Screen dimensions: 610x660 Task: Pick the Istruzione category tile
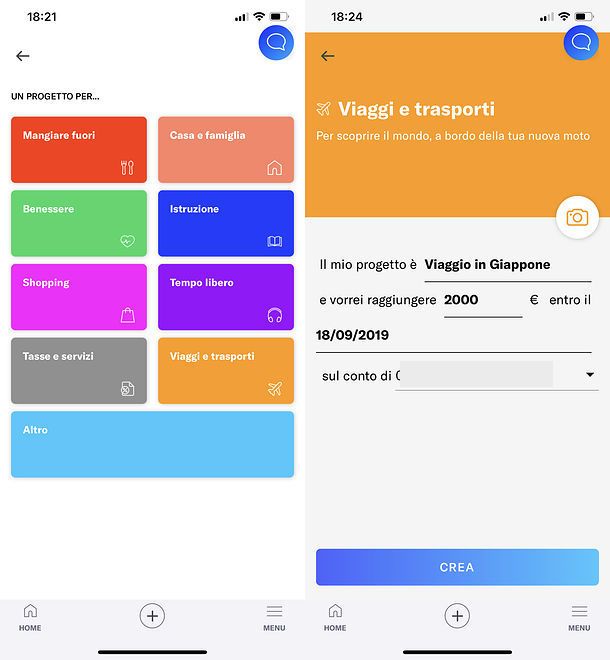(x=226, y=223)
